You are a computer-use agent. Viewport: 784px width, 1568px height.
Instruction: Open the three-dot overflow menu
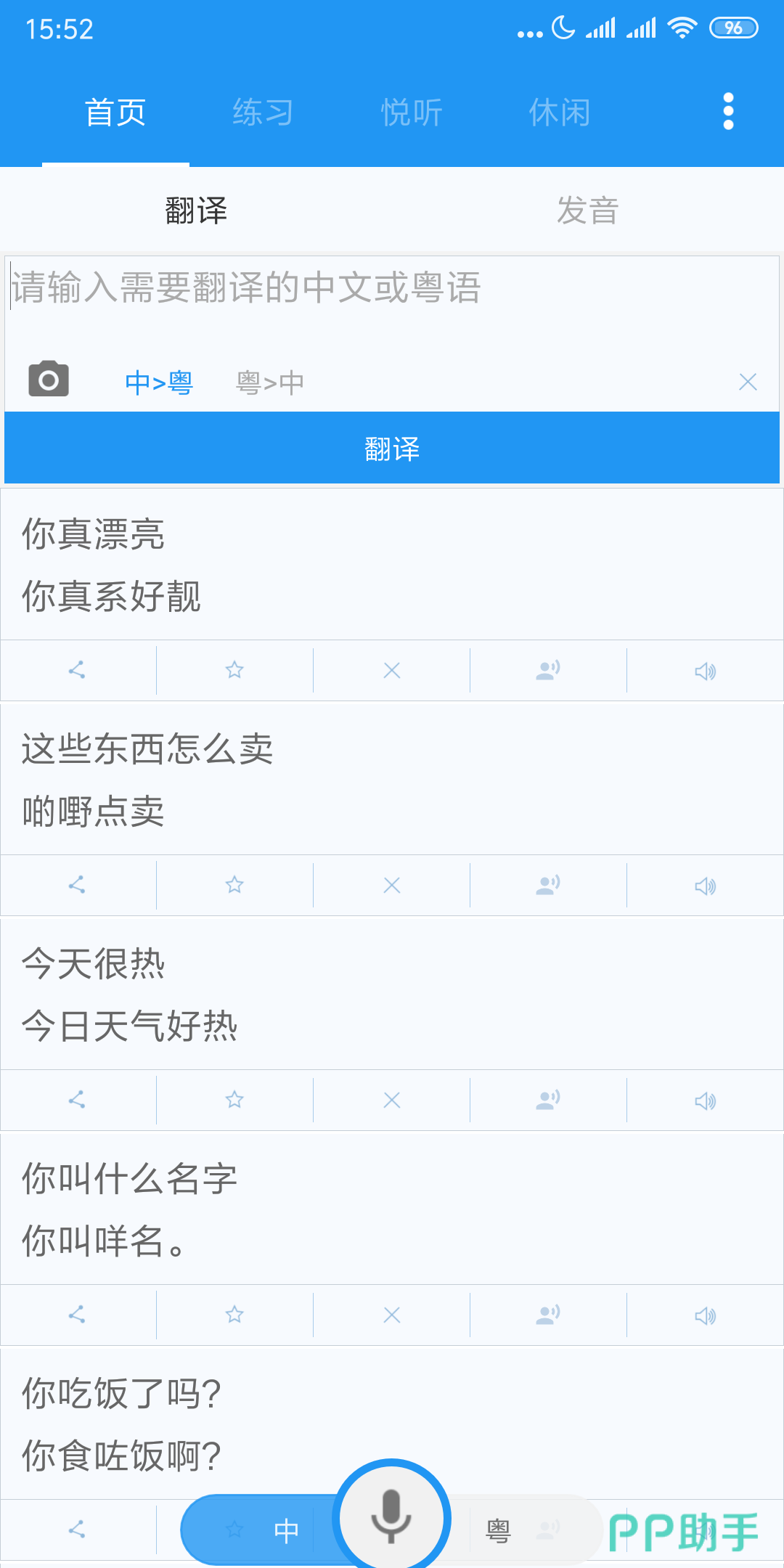click(728, 111)
